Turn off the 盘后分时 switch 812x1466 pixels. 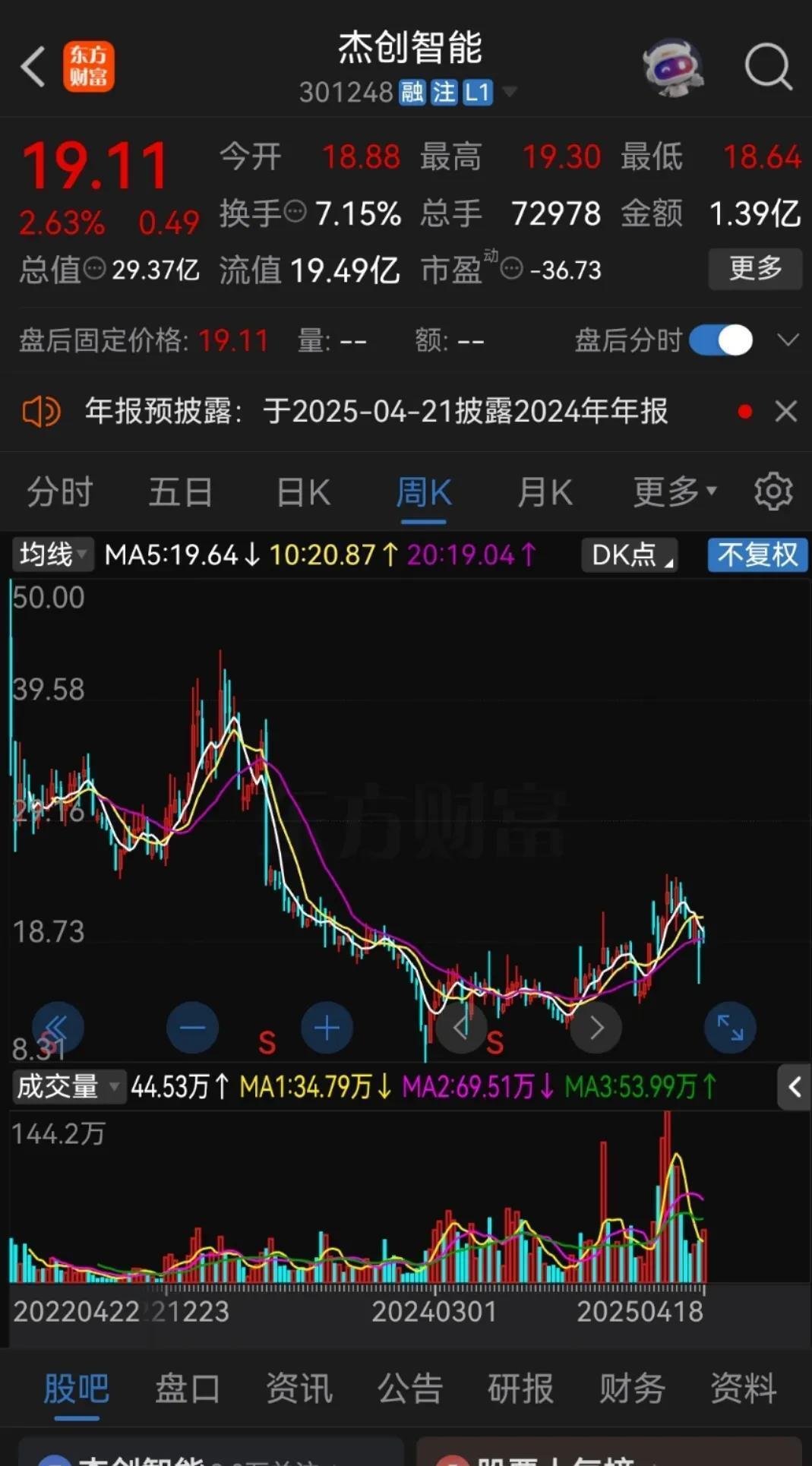click(x=721, y=340)
